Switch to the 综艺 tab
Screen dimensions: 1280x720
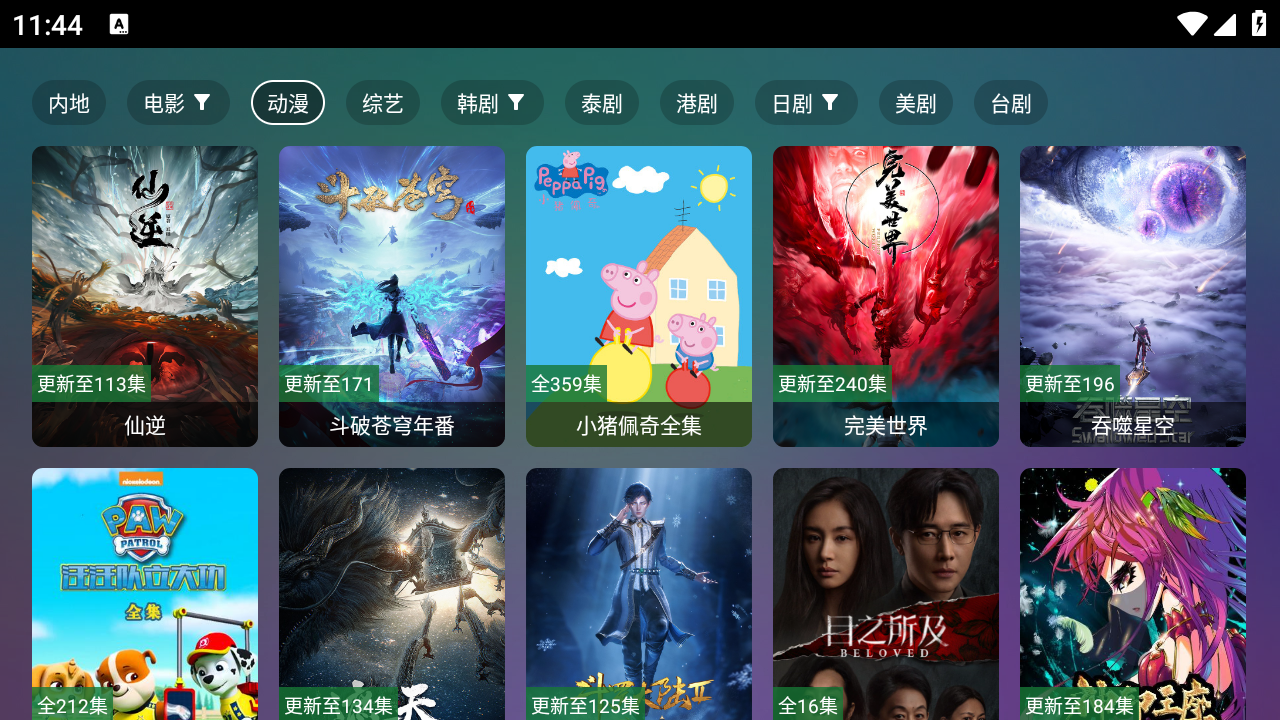tap(383, 103)
